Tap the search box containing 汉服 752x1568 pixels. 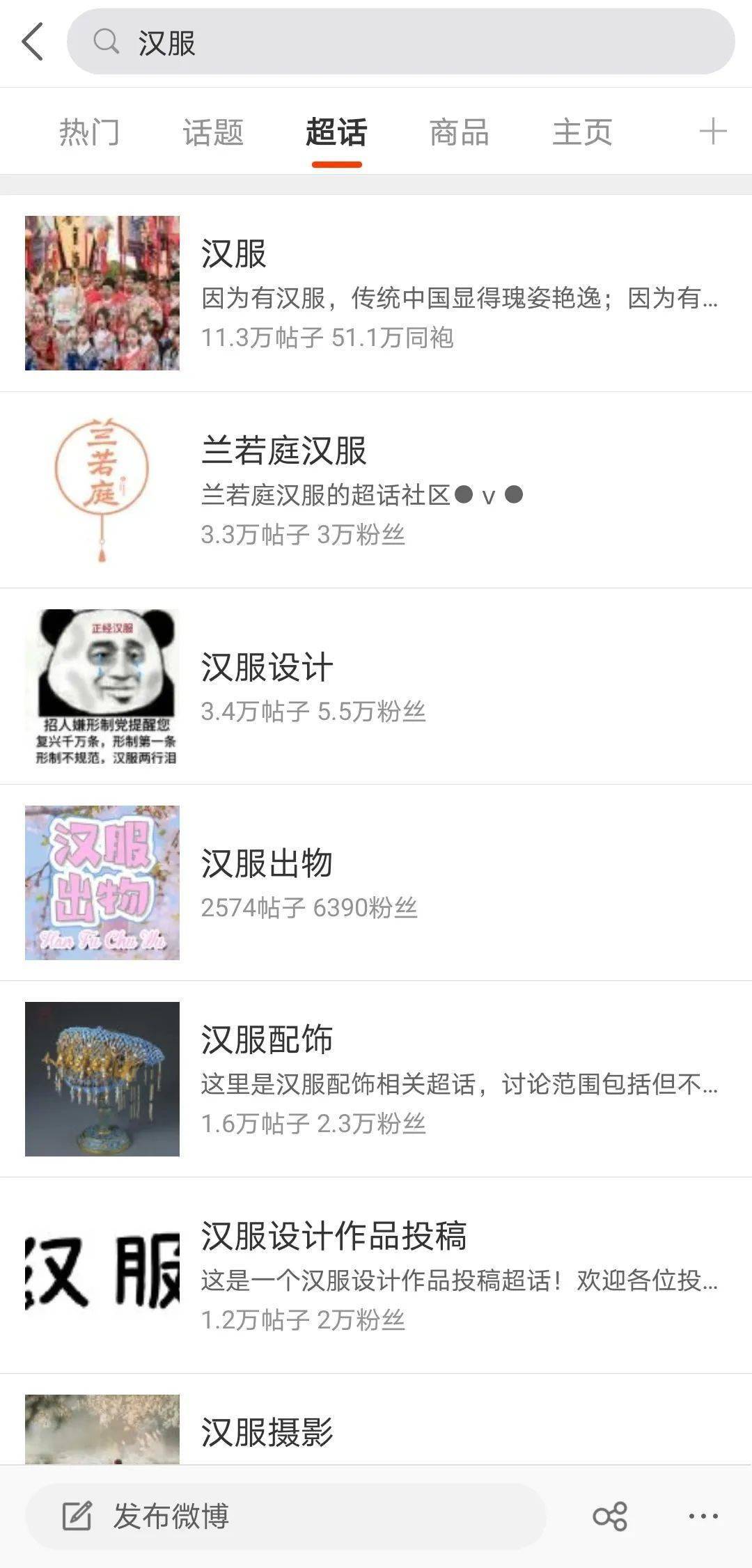(400, 42)
